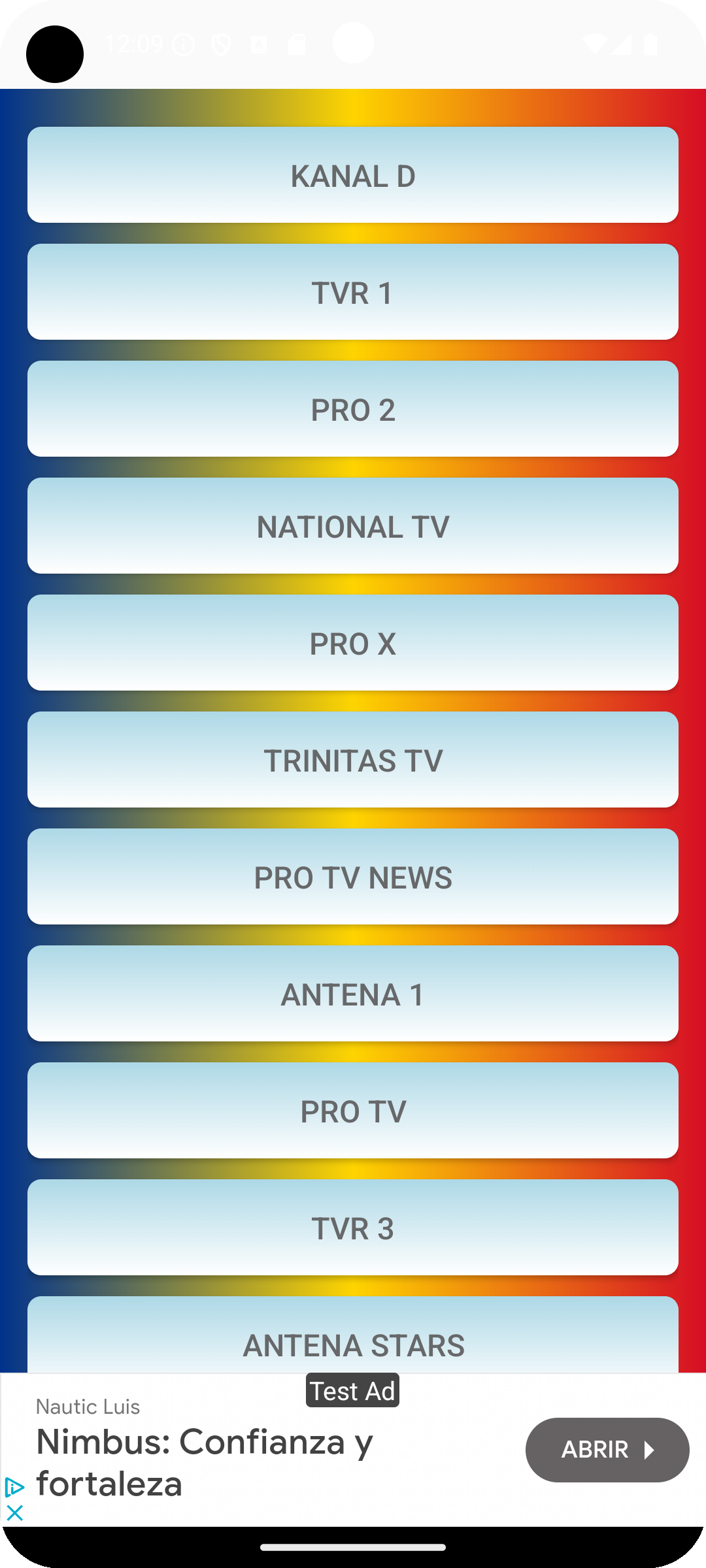This screenshot has height=1568, width=706.
Task: Choose NATIONAL TV from the list
Action: click(x=353, y=526)
